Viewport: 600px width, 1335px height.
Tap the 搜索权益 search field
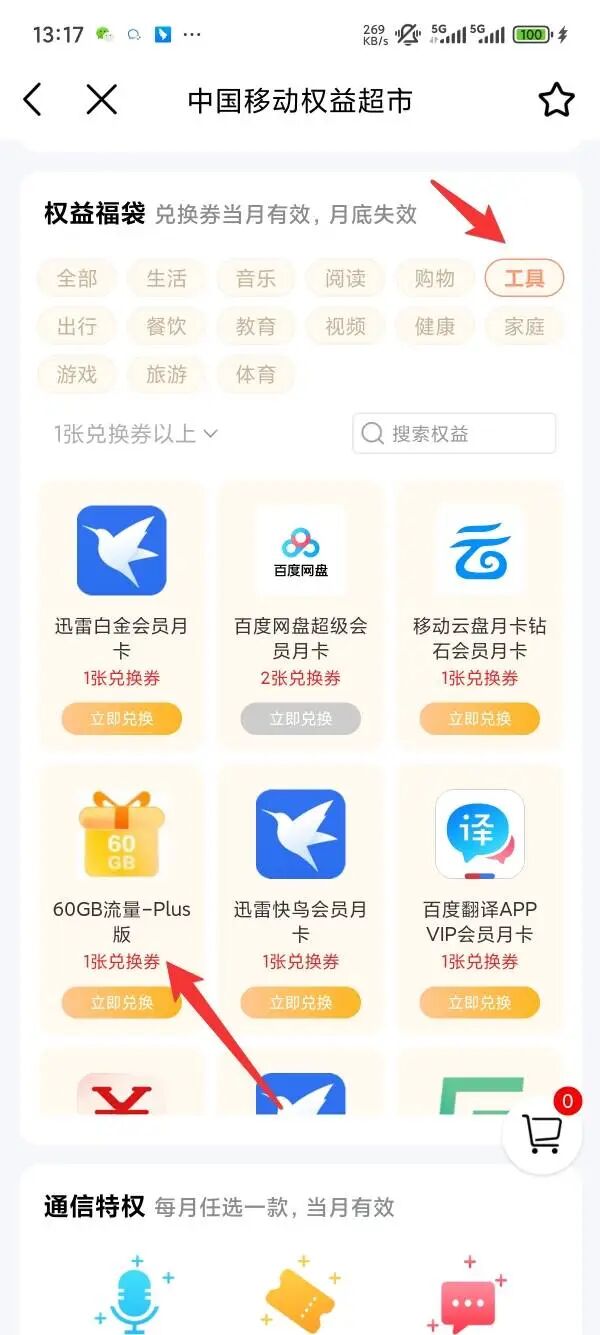(455, 433)
